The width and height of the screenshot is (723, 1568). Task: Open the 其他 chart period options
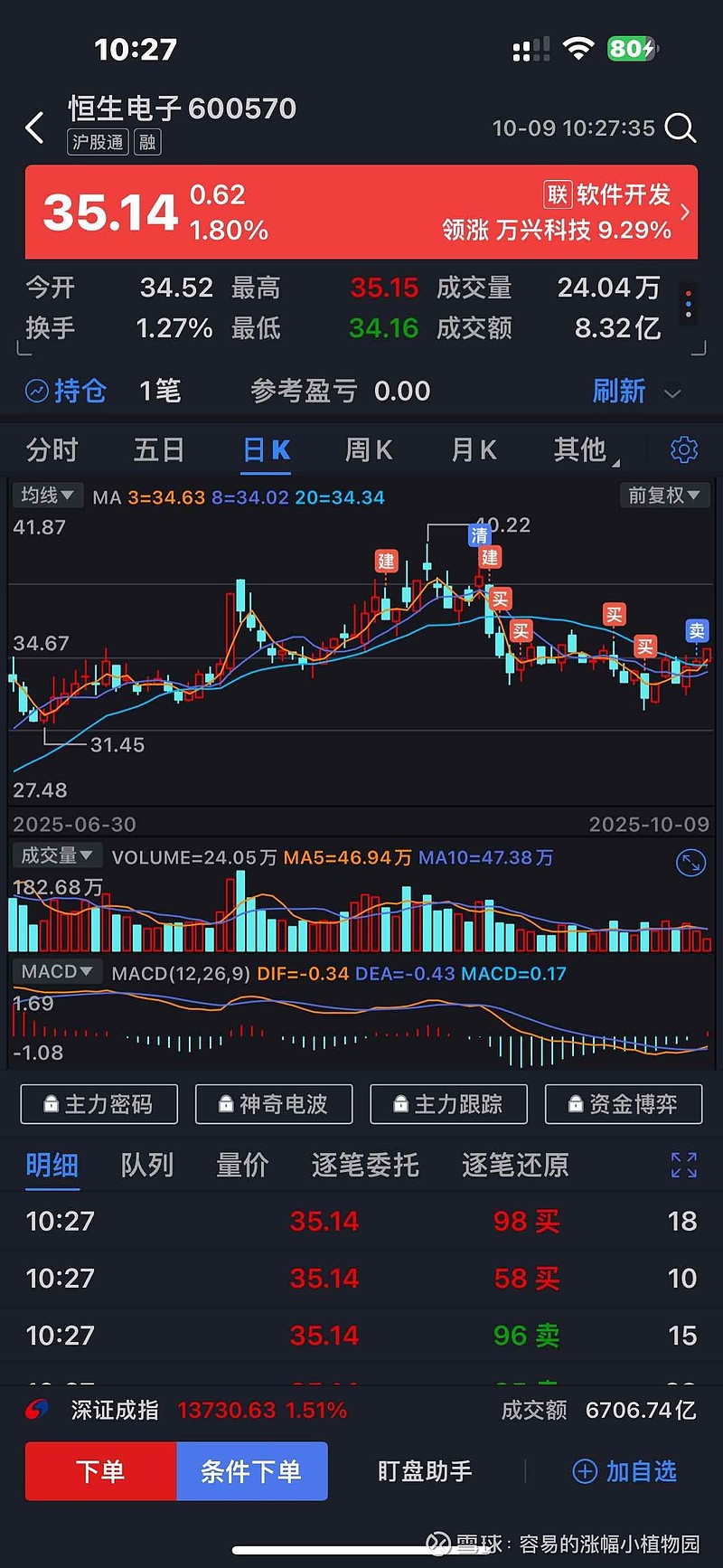(x=583, y=449)
